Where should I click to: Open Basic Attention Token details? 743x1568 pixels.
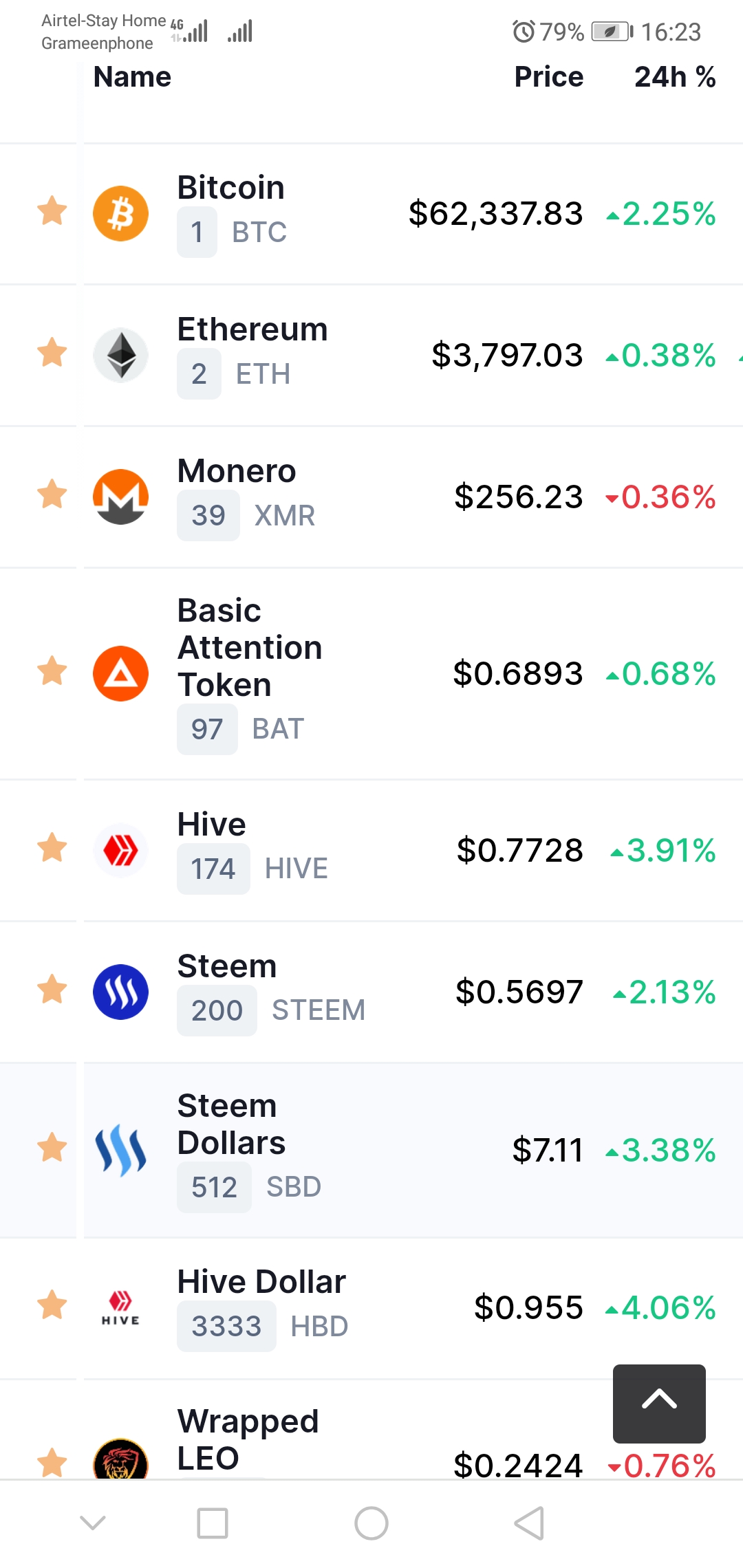(249, 647)
